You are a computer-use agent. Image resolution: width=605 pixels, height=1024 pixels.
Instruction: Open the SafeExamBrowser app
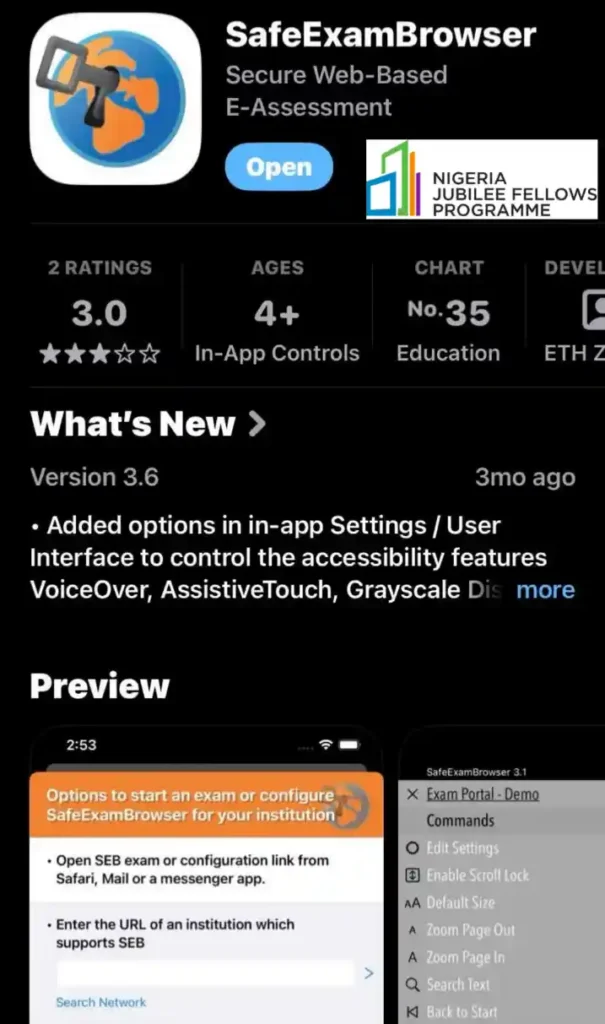[x=278, y=168]
